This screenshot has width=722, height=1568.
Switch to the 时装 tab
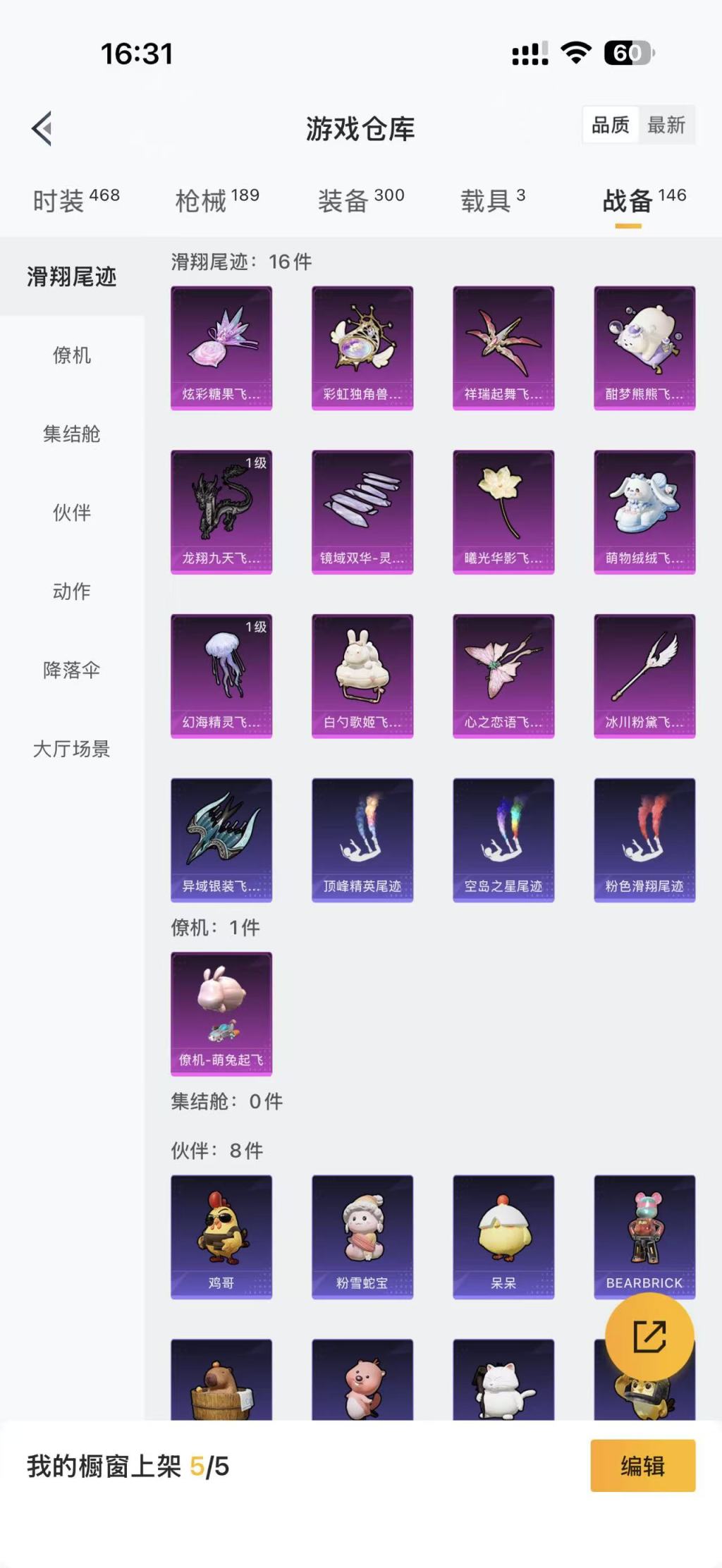pyautogui.click(x=75, y=201)
